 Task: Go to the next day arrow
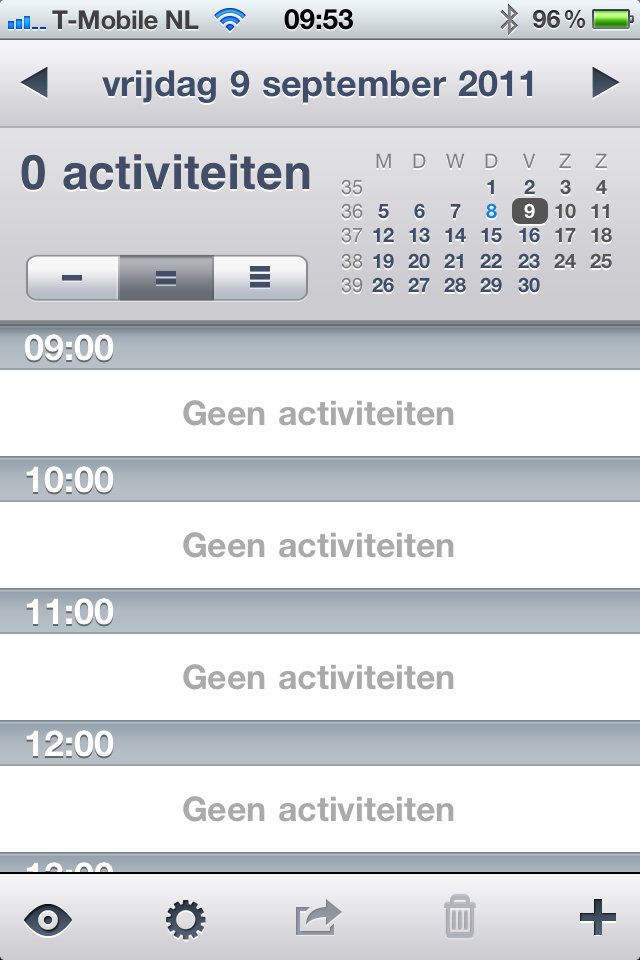[606, 83]
